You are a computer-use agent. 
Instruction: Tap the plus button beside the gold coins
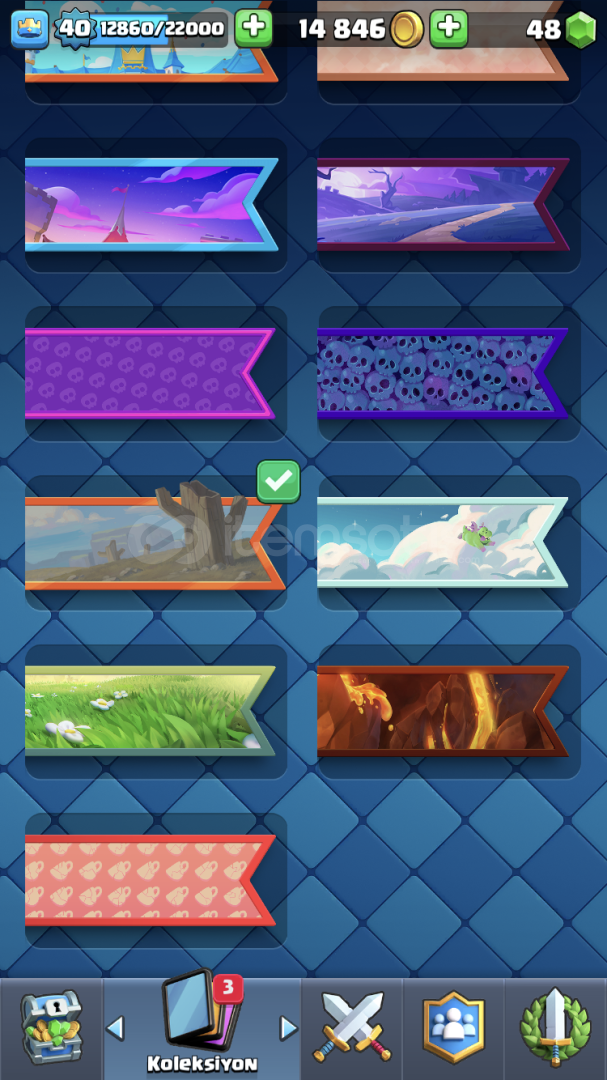pos(449,29)
